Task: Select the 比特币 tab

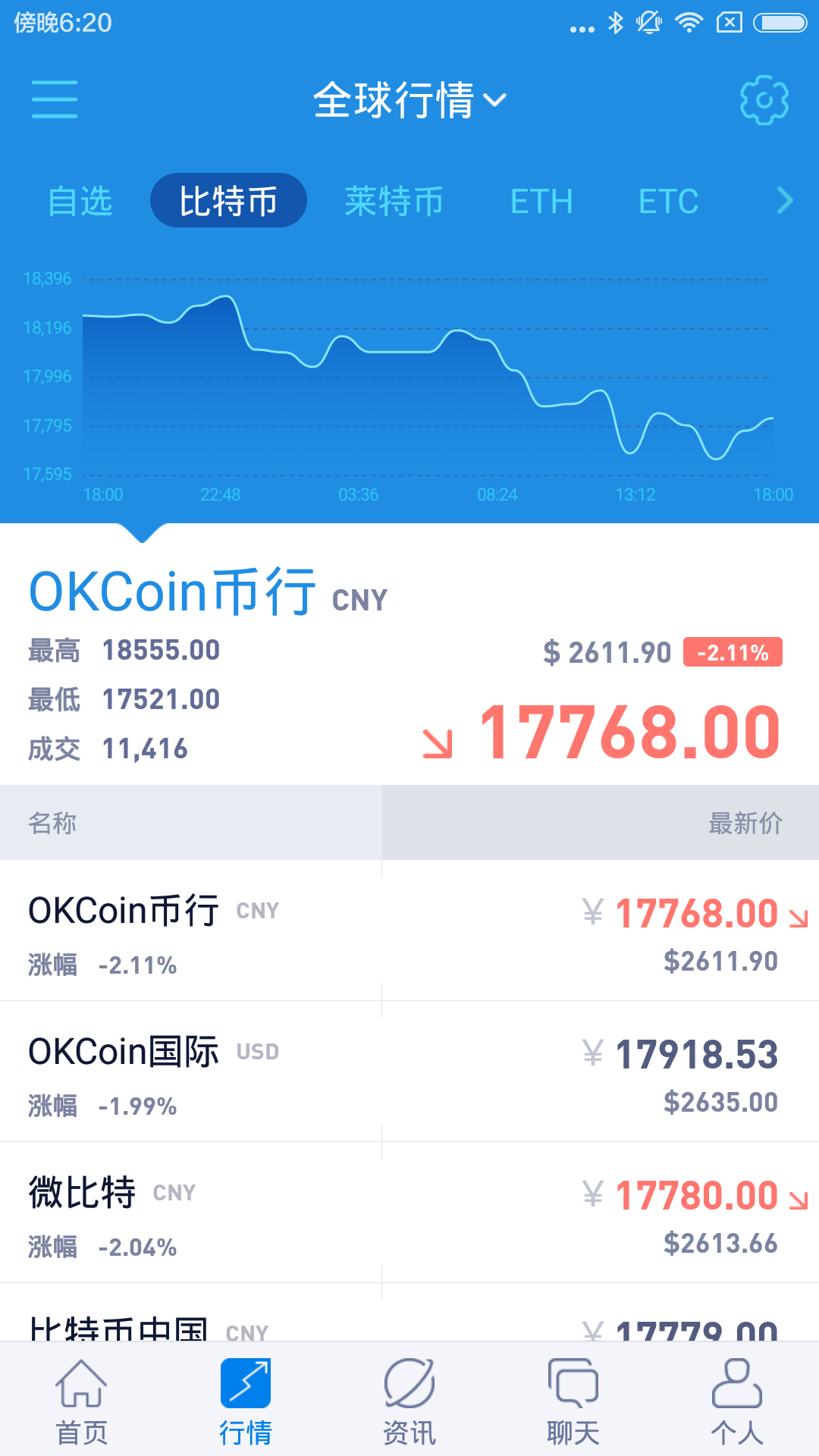Action: (x=228, y=201)
